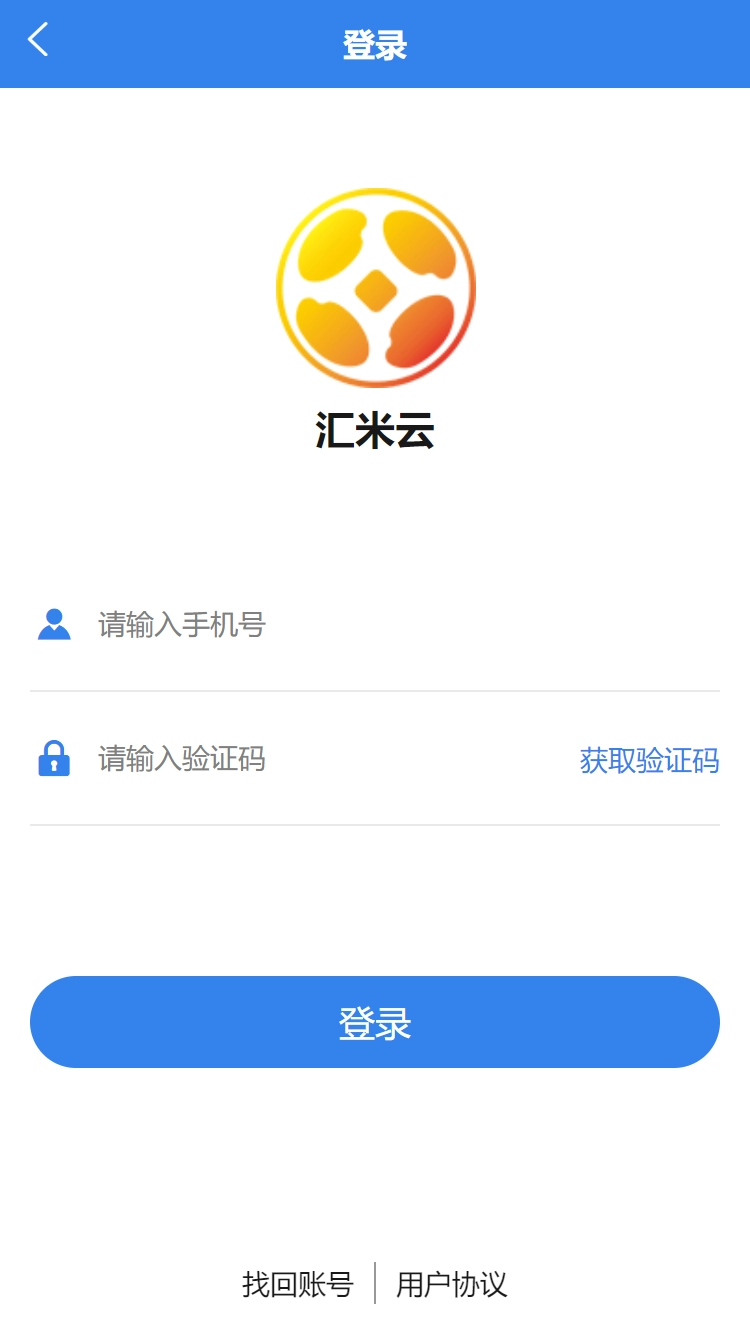
Task: Click 找回账号 to recover account
Action: (x=299, y=1284)
